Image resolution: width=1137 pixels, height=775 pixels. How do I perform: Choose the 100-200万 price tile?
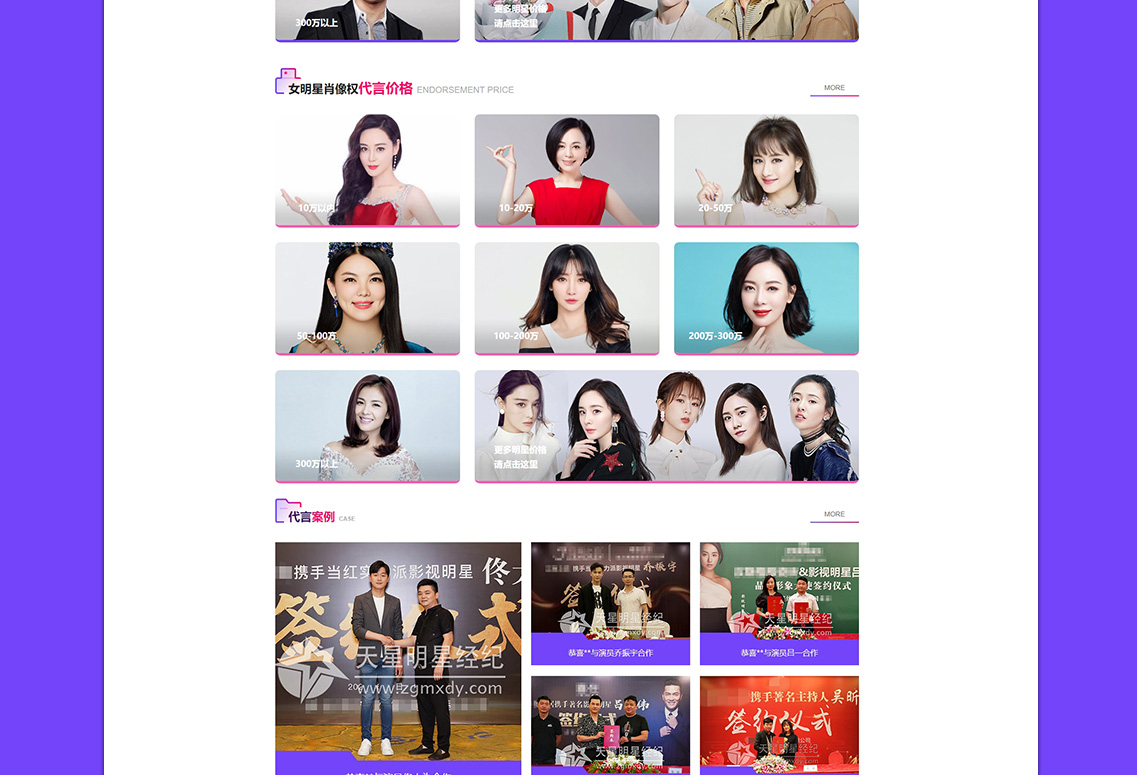[x=566, y=298]
